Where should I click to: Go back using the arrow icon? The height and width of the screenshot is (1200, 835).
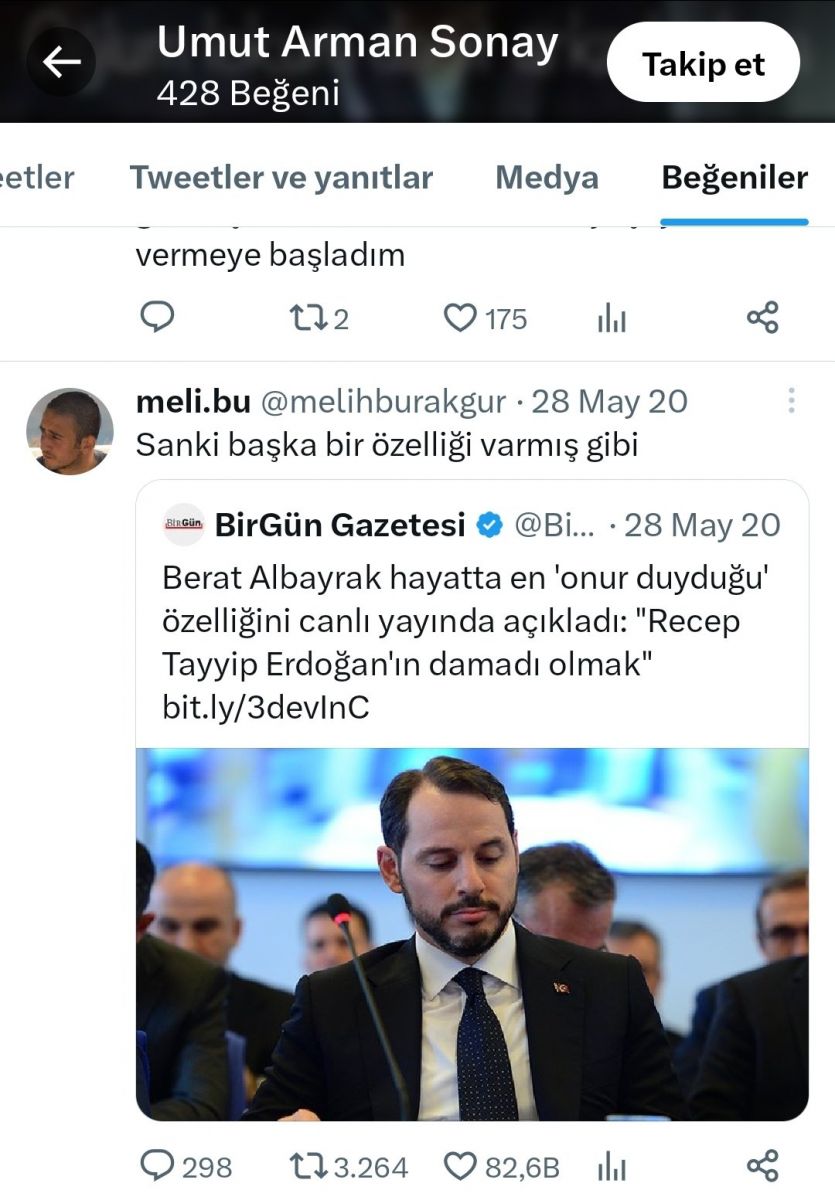[61, 63]
